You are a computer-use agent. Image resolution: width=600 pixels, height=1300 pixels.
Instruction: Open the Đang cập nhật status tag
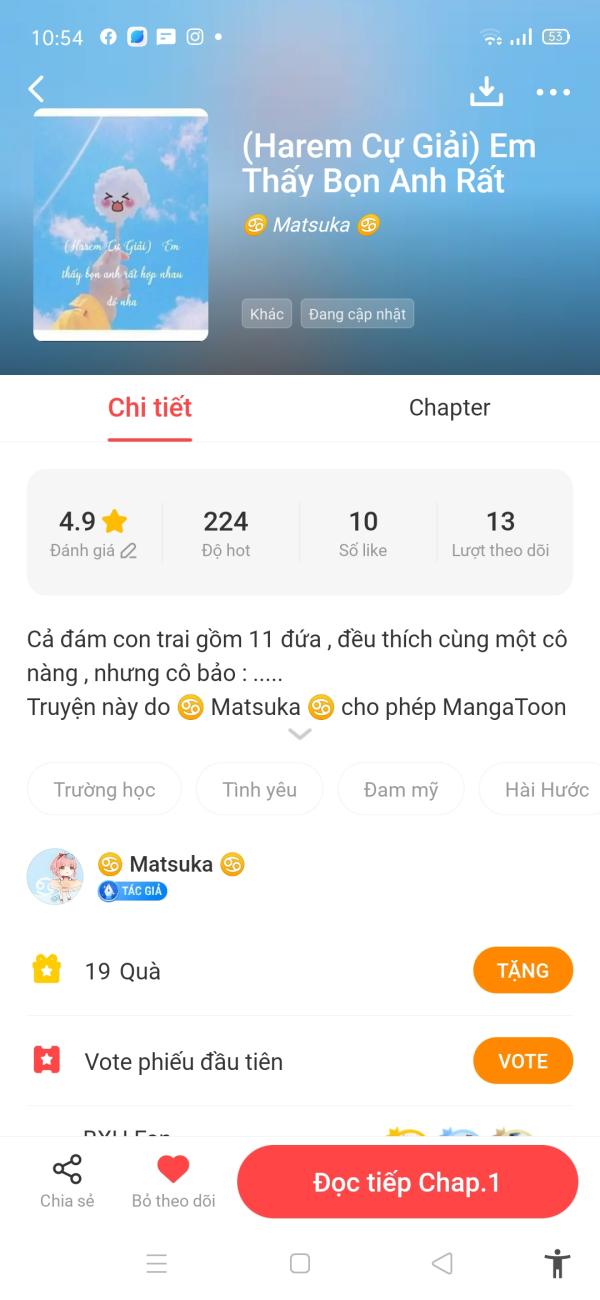(357, 314)
